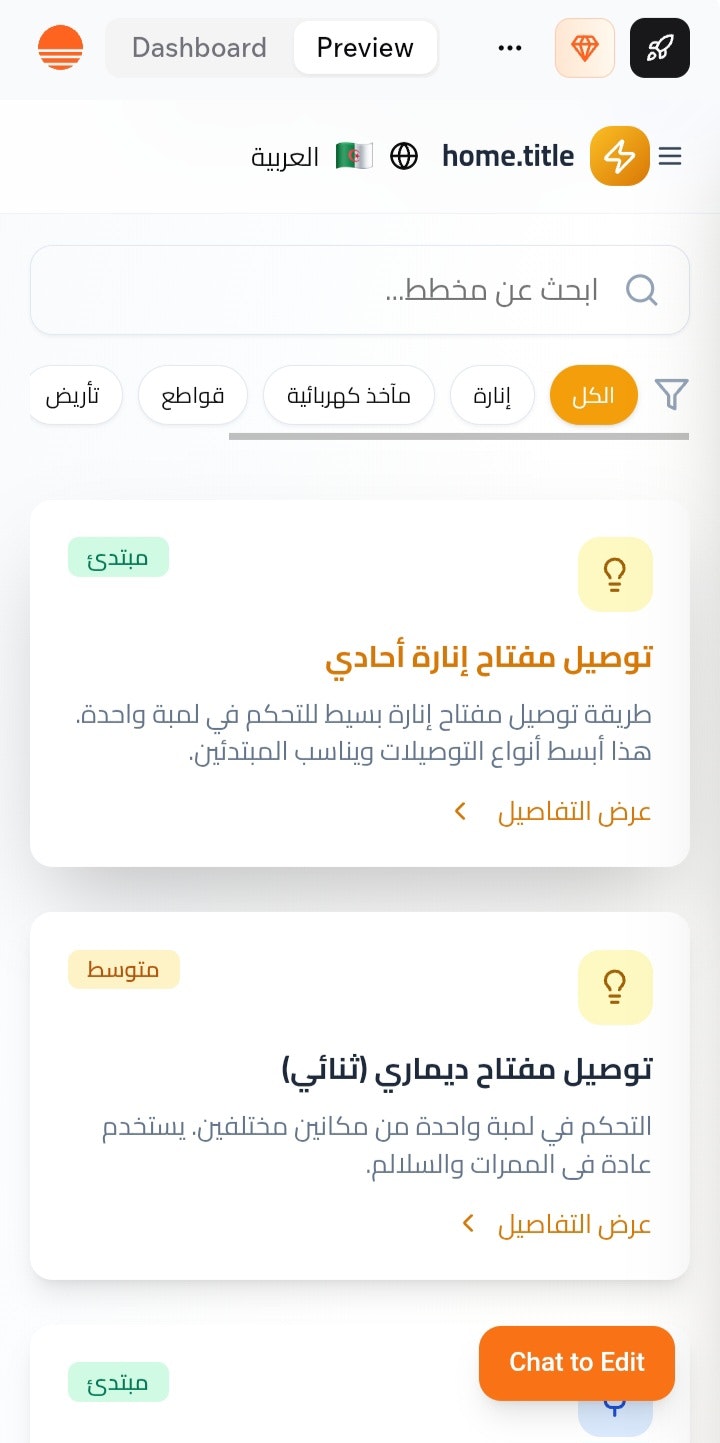Image resolution: width=720 pixels, height=1443 pixels.
Task: Open the globe language icon
Action: pos(404,156)
